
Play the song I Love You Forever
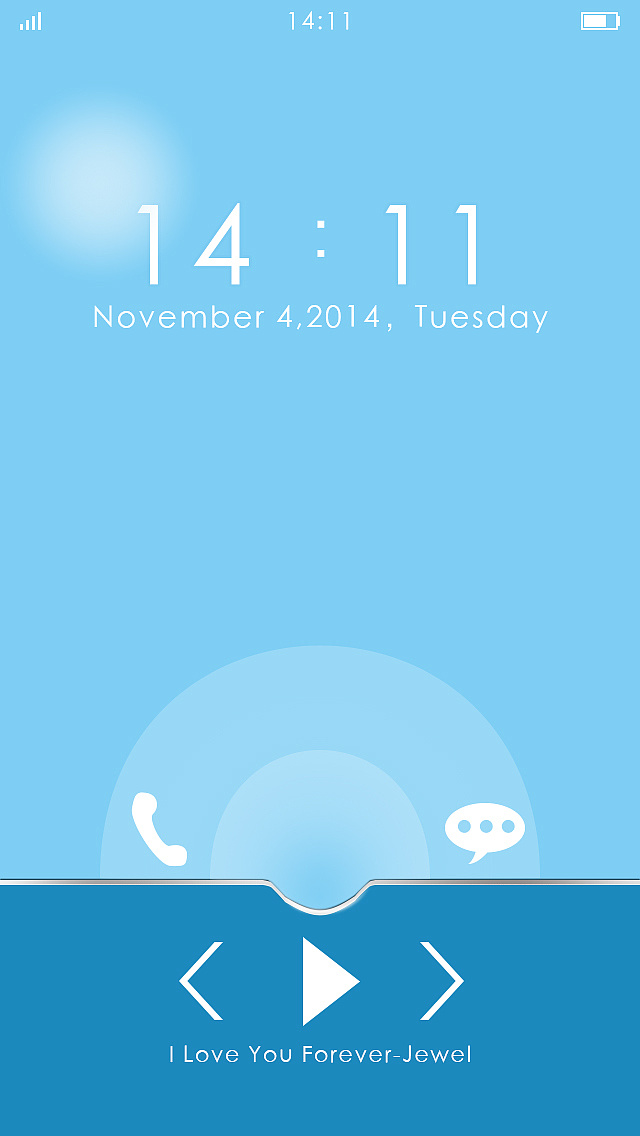point(331,981)
